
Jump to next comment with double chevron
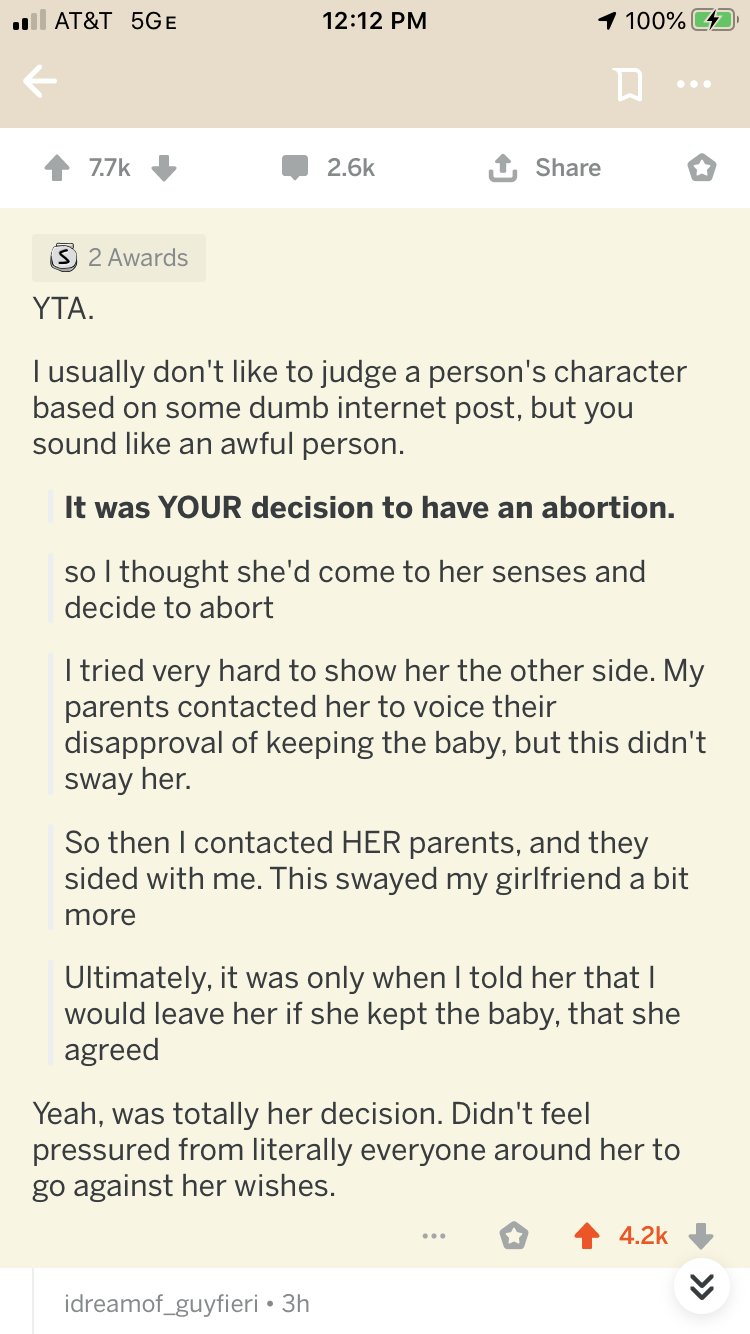(702, 1286)
